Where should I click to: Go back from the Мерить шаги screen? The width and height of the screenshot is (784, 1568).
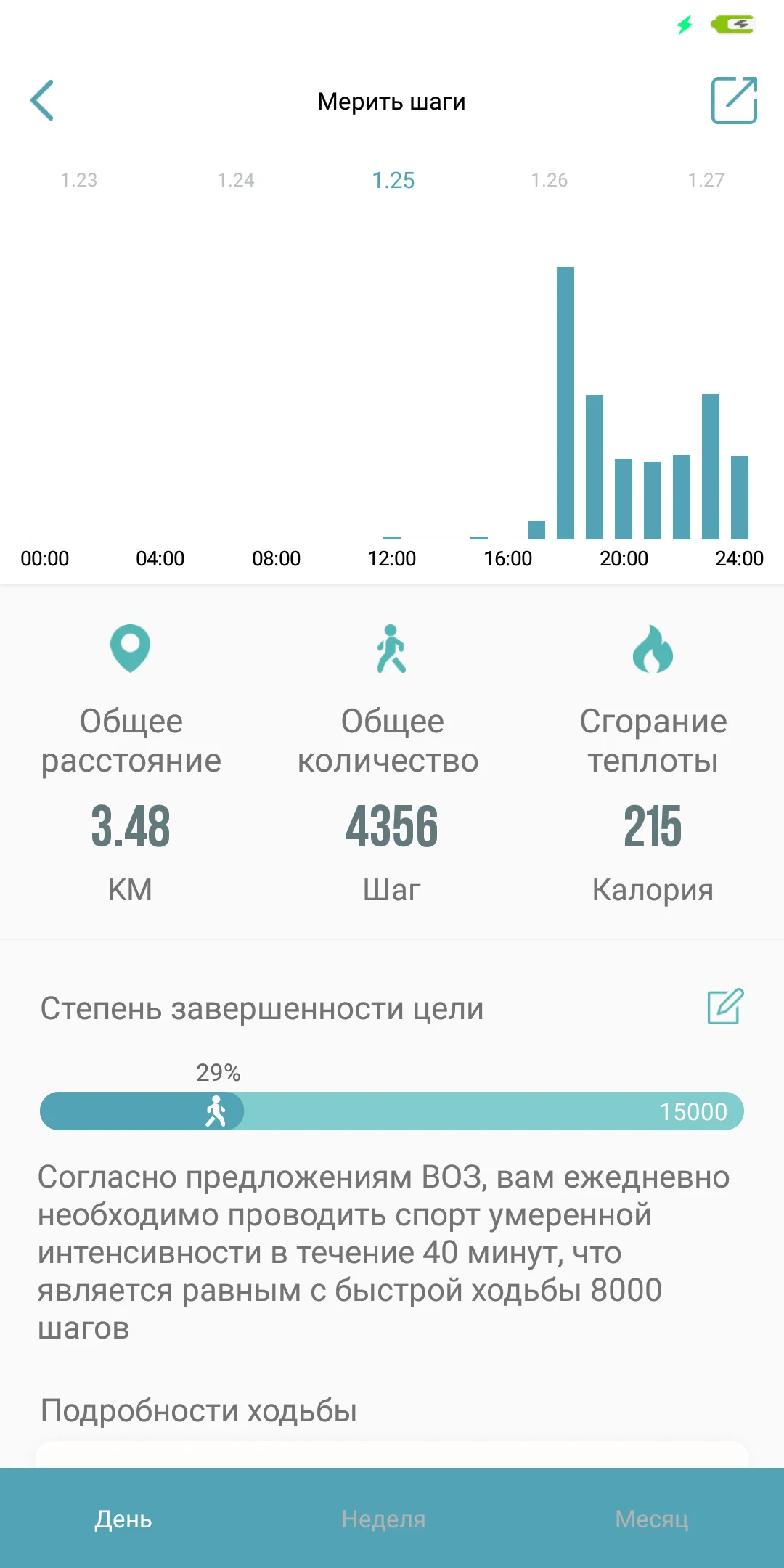pos(42,100)
